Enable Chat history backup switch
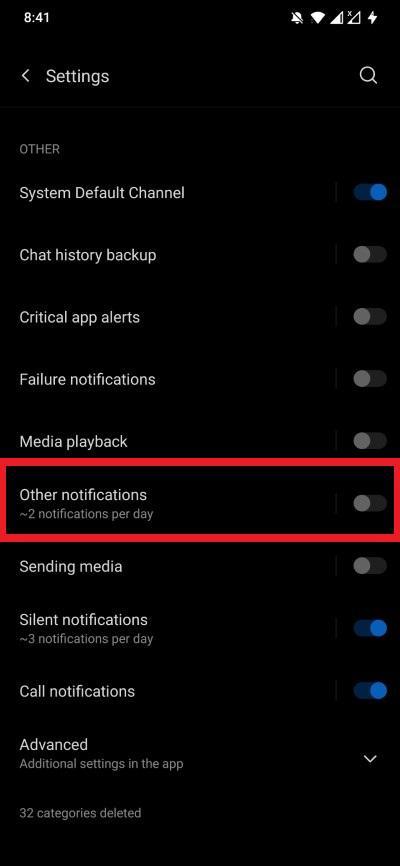The width and height of the screenshot is (400, 866). [x=370, y=255]
